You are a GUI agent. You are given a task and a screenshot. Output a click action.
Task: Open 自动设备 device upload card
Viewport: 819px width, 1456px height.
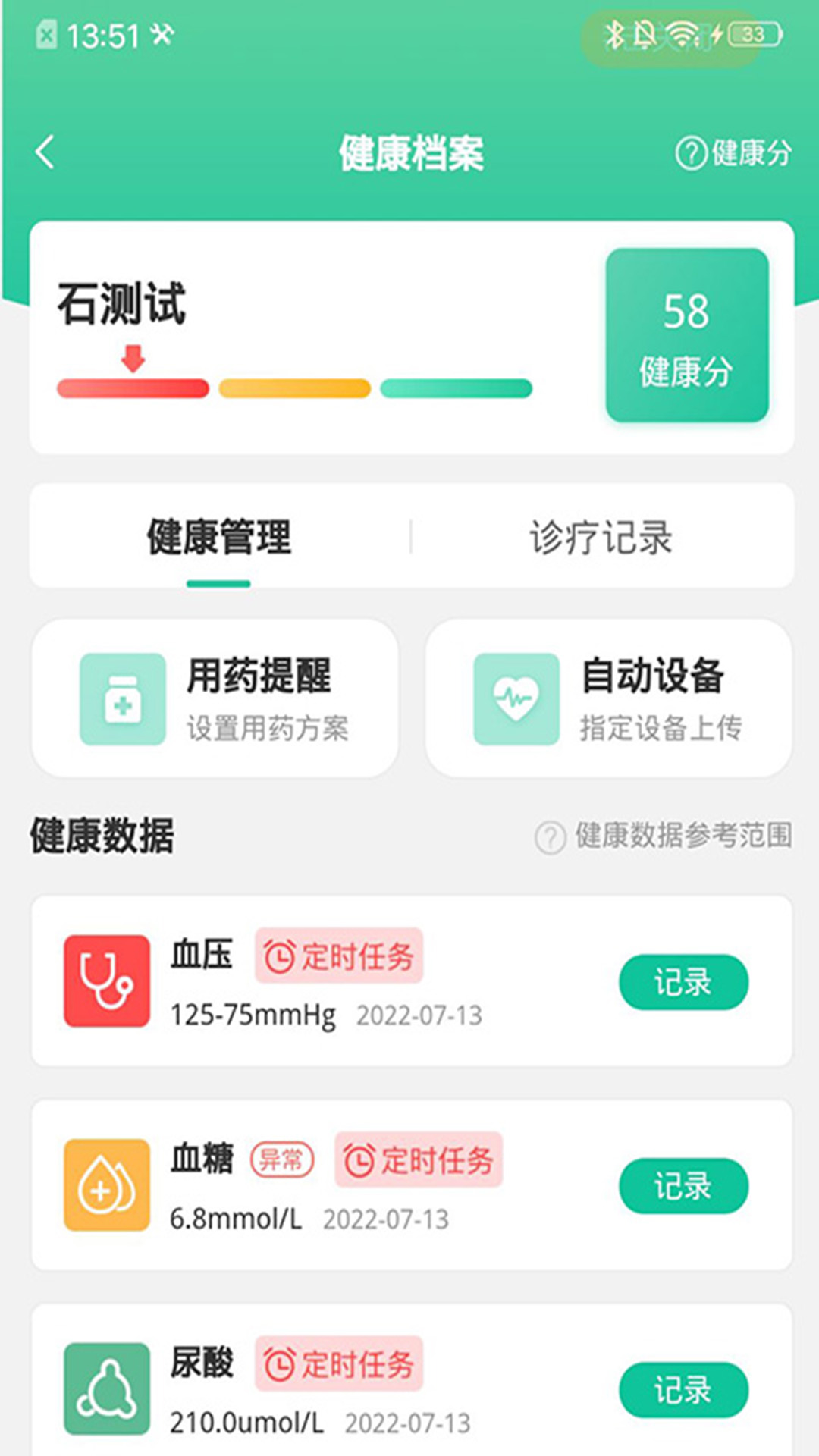pyautogui.click(x=609, y=698)
